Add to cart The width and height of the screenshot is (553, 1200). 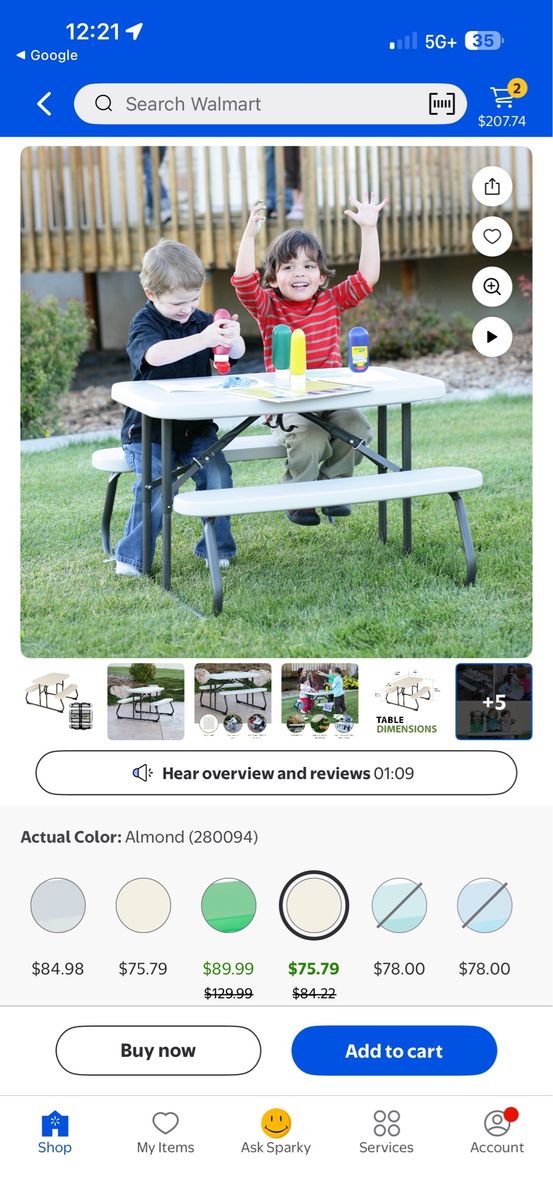394,1050
